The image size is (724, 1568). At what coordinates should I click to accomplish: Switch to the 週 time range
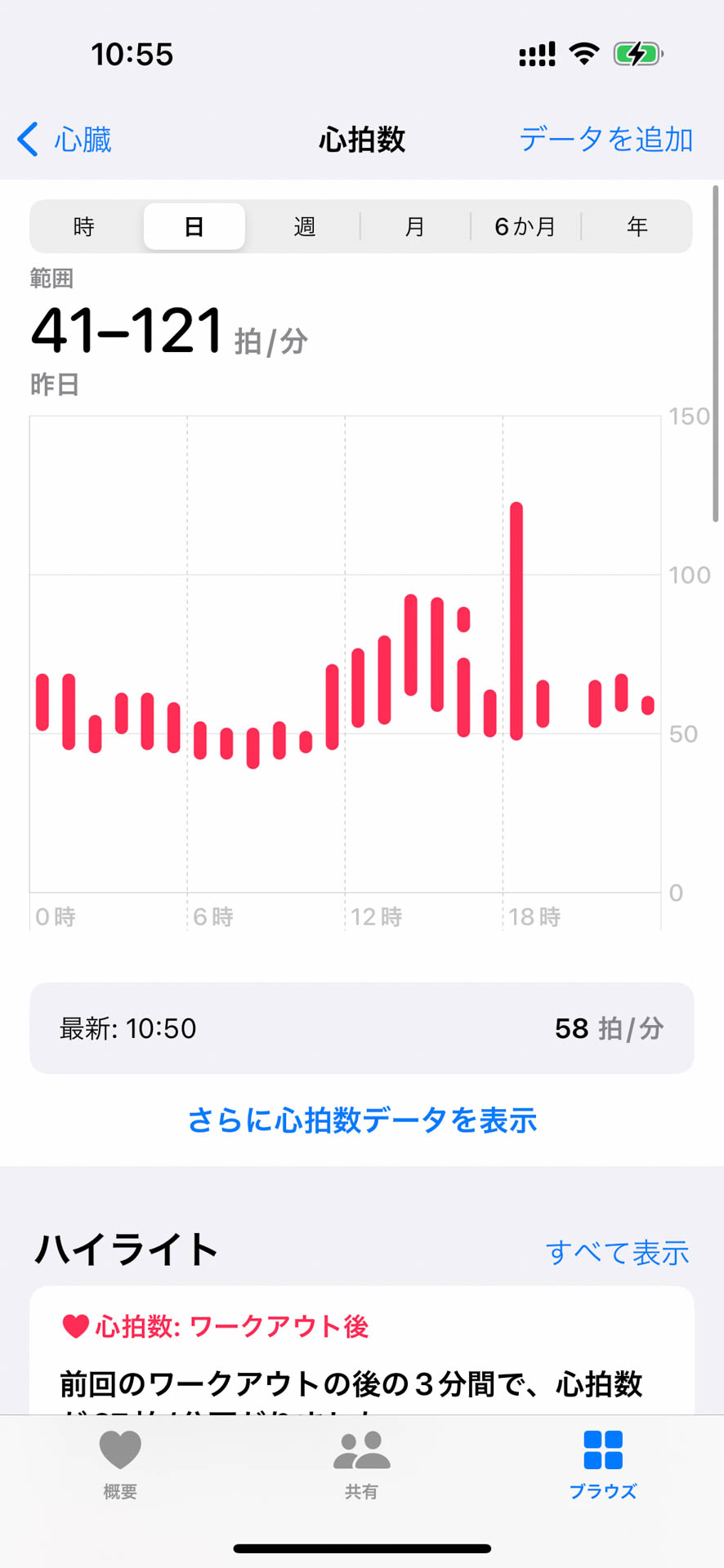click(x=304, y=226)
